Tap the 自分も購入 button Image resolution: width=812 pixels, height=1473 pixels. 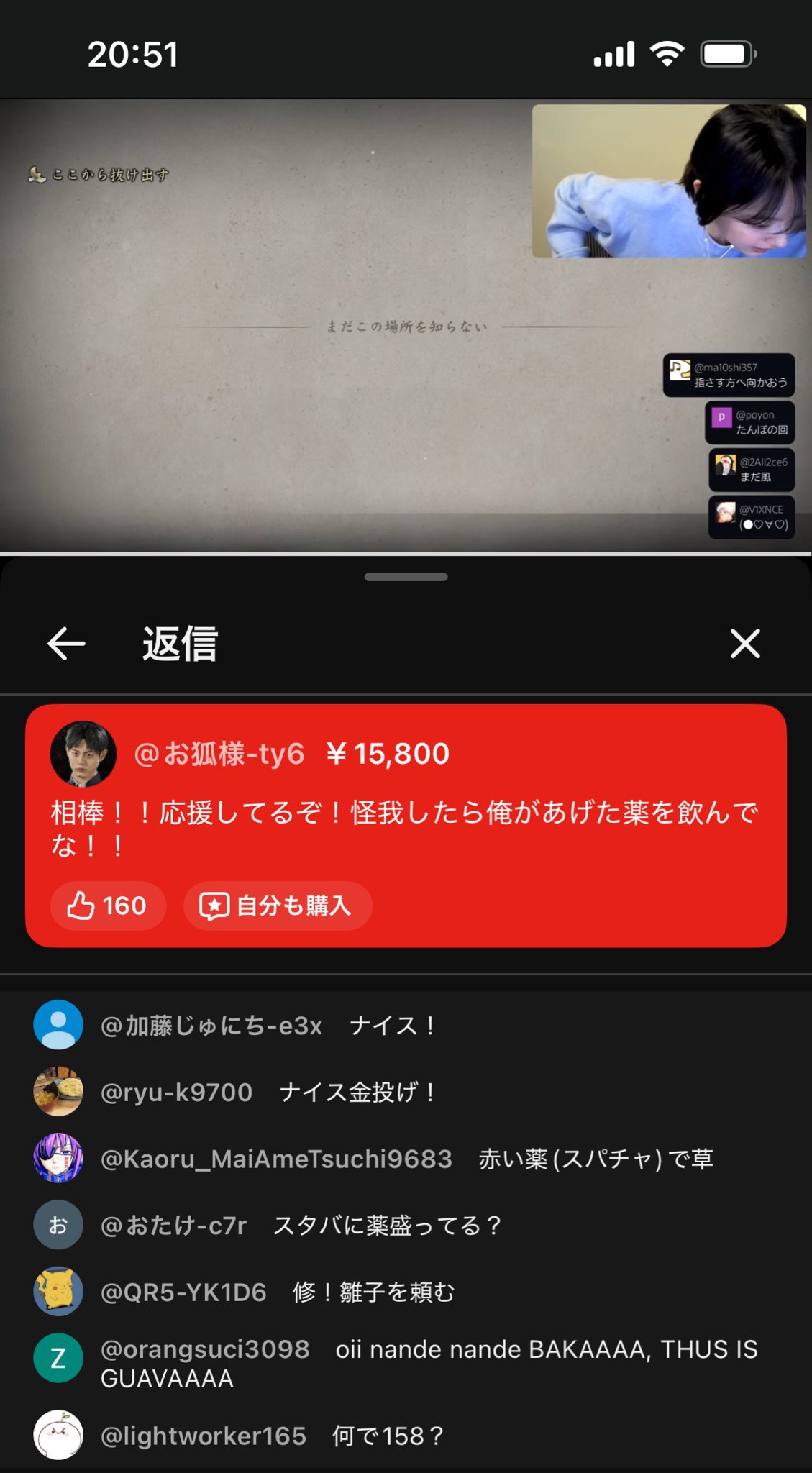[278, 906]
